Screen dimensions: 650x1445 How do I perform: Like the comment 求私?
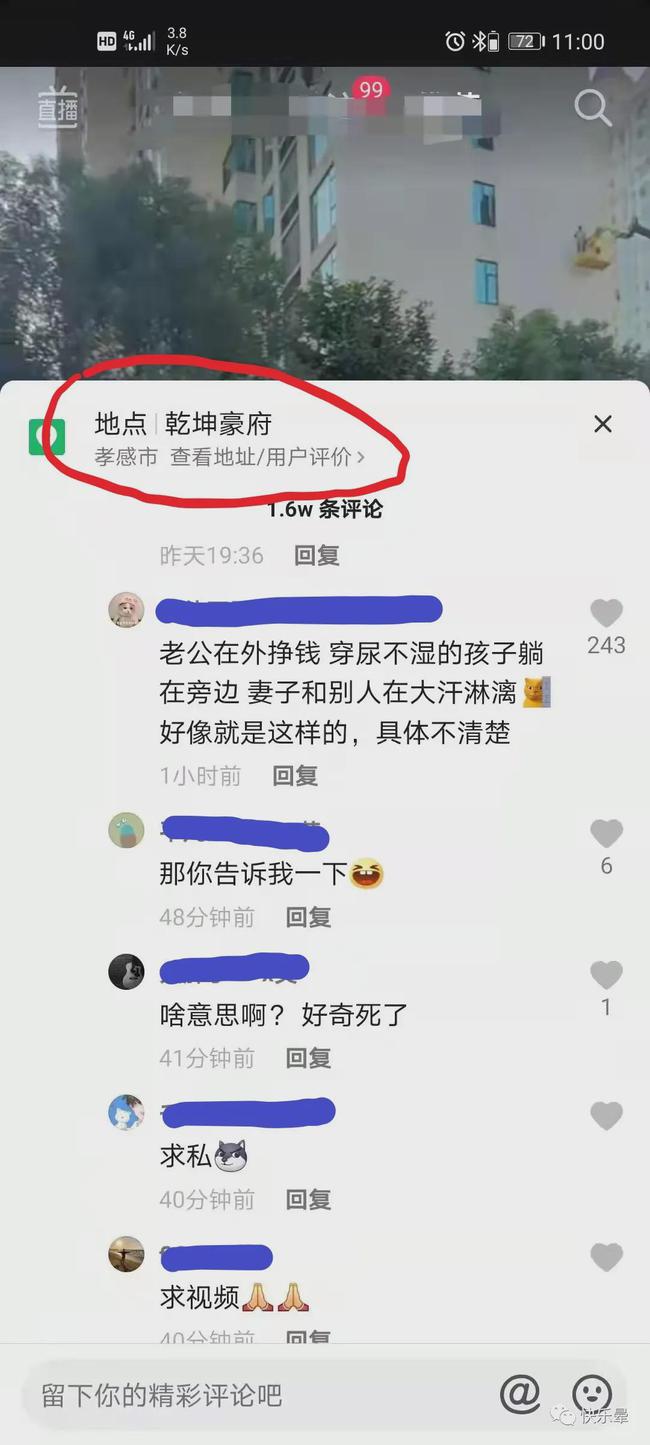click(x=606, y=1116)
